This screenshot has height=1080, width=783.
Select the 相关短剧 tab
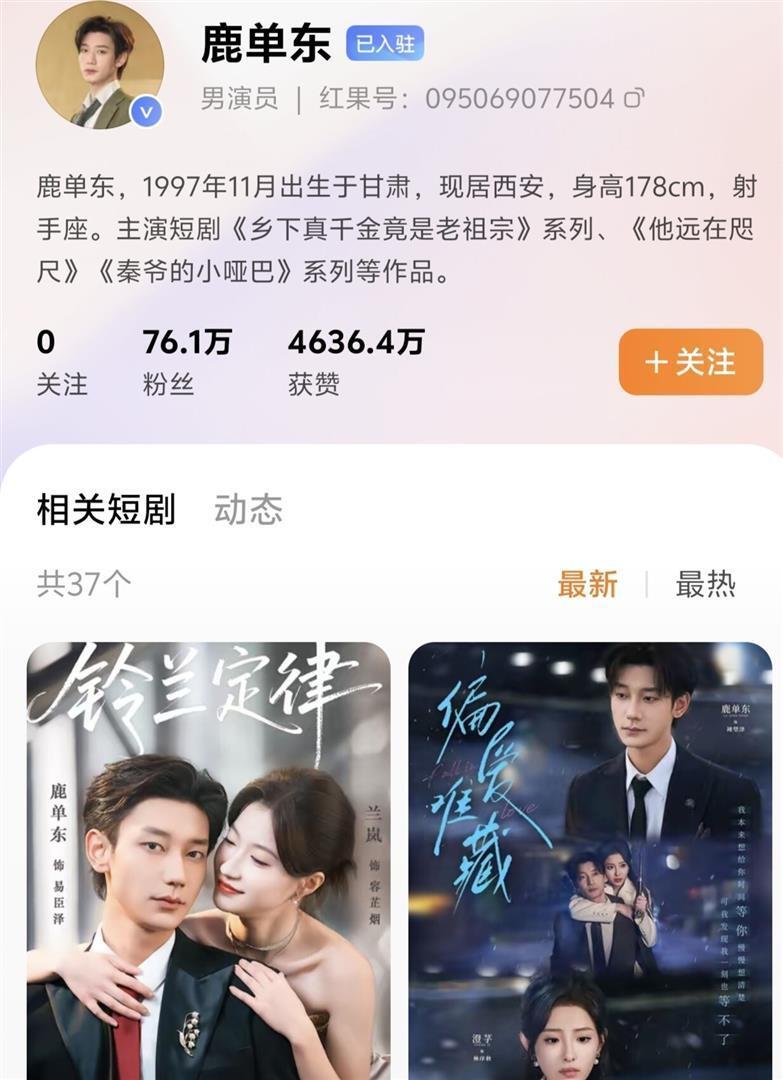(x=106, y=509)
